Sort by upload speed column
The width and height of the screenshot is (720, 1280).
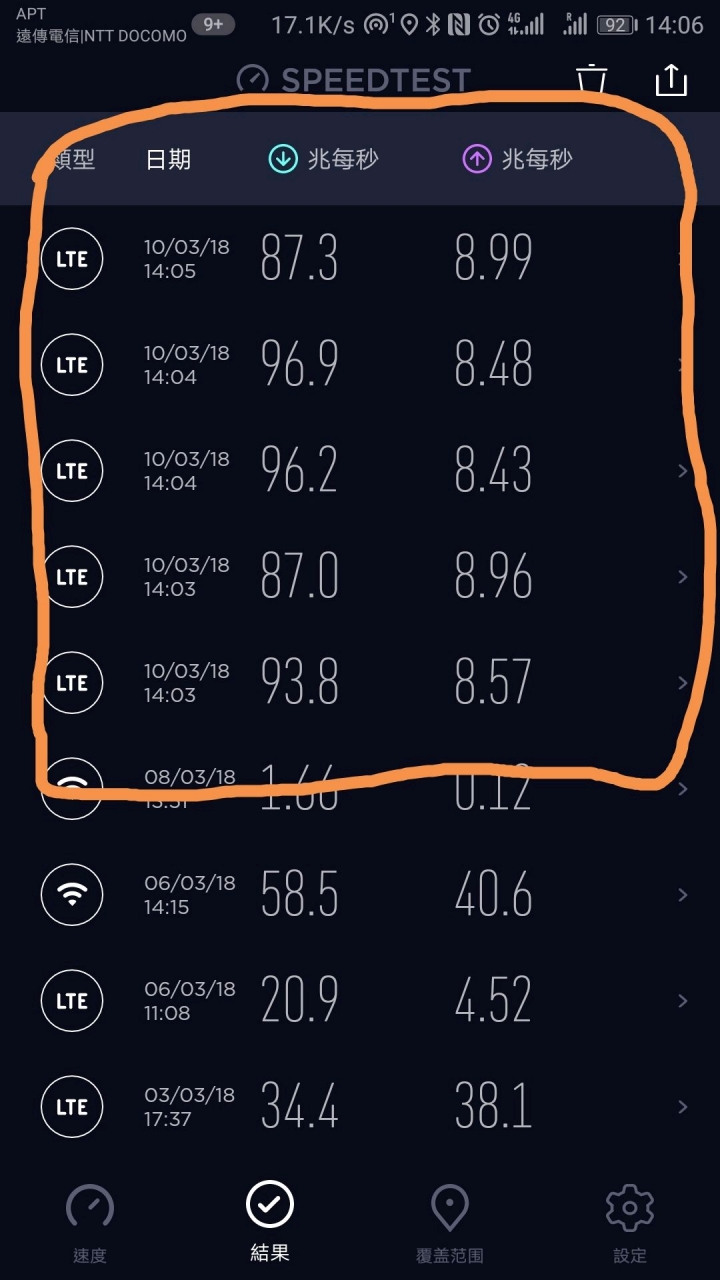pos(517,159)
